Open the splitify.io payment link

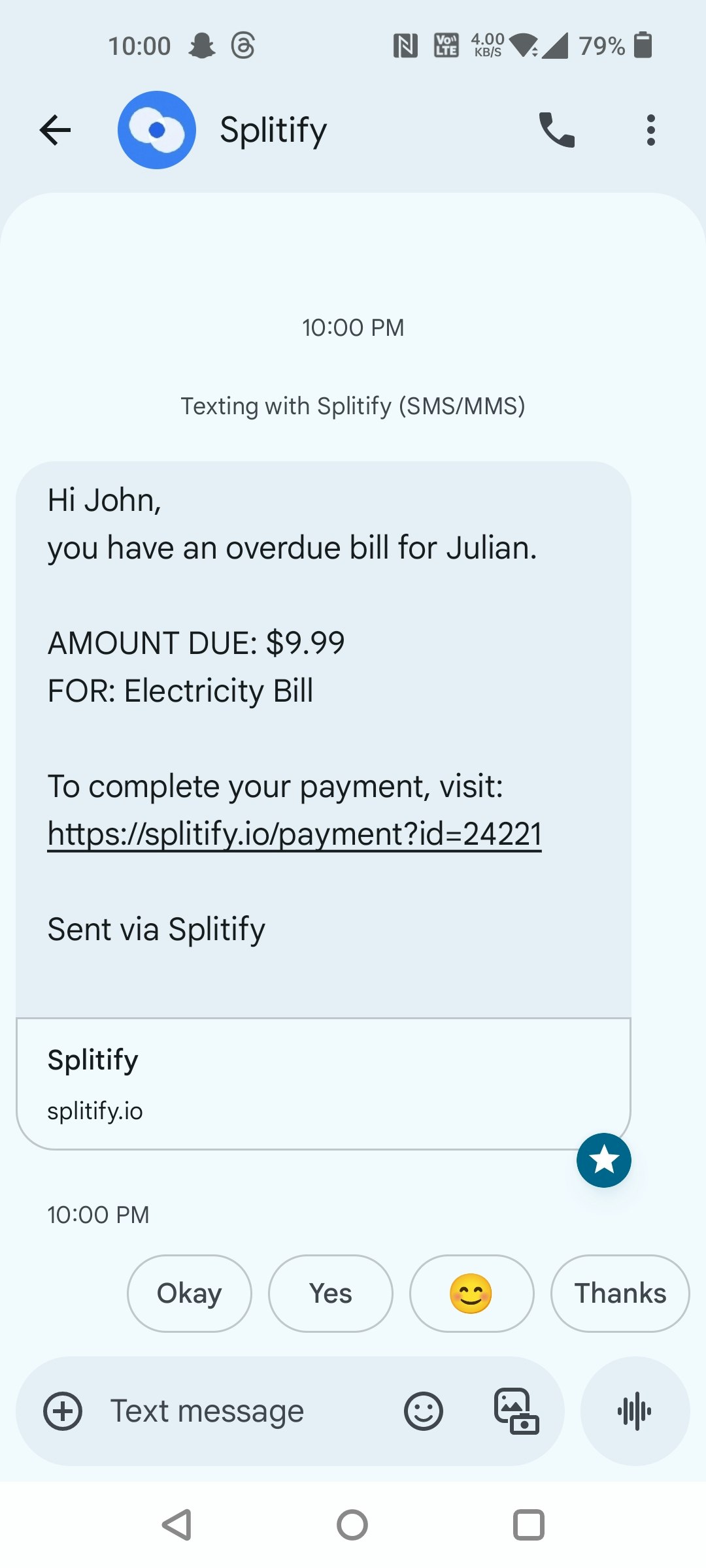coord(294,834)
